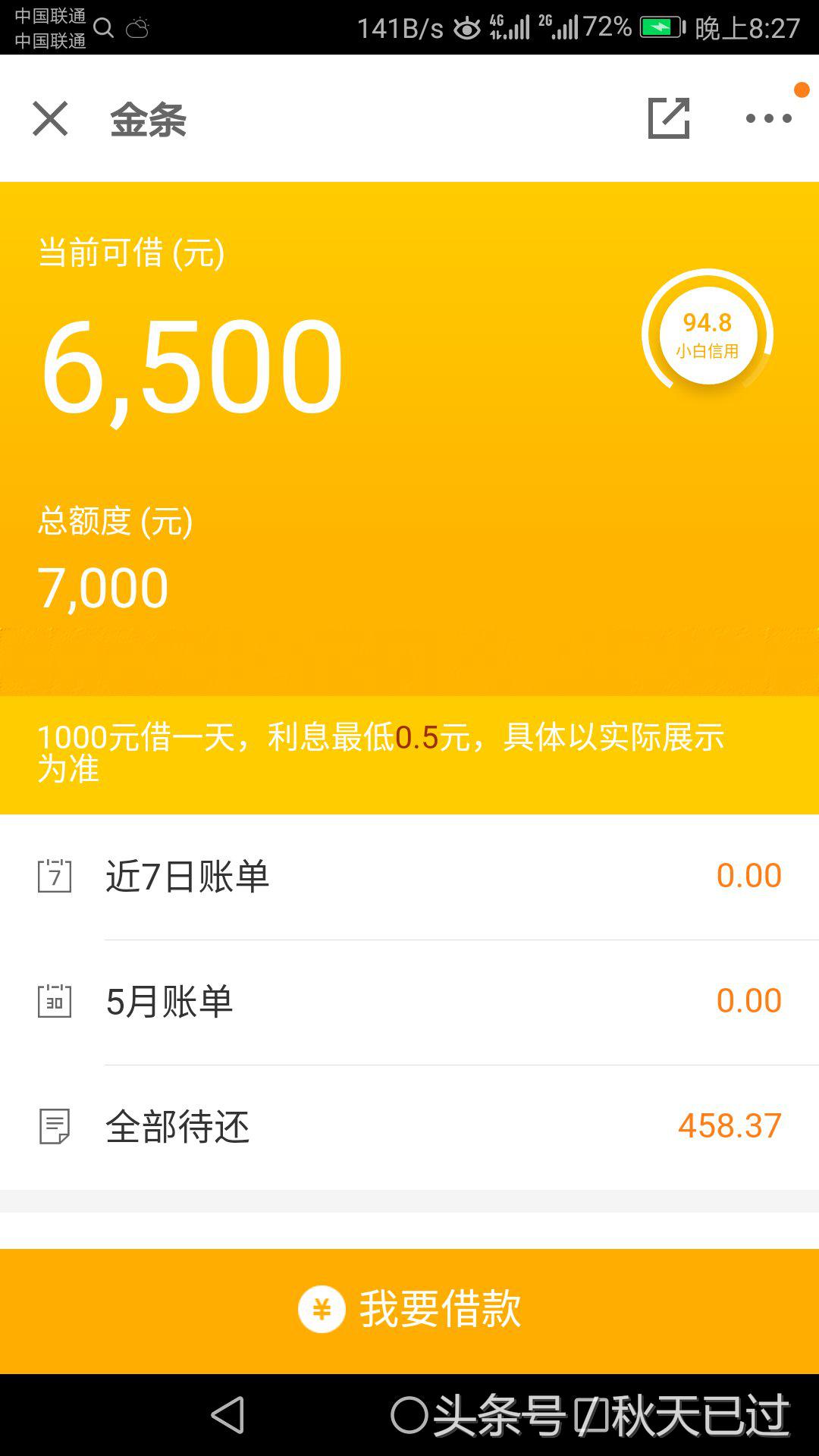Image resolution: width=819 pixels, height=1456 pixels.
Task: Expand the 全部待还 repayment details
Action: [409, 1128]
